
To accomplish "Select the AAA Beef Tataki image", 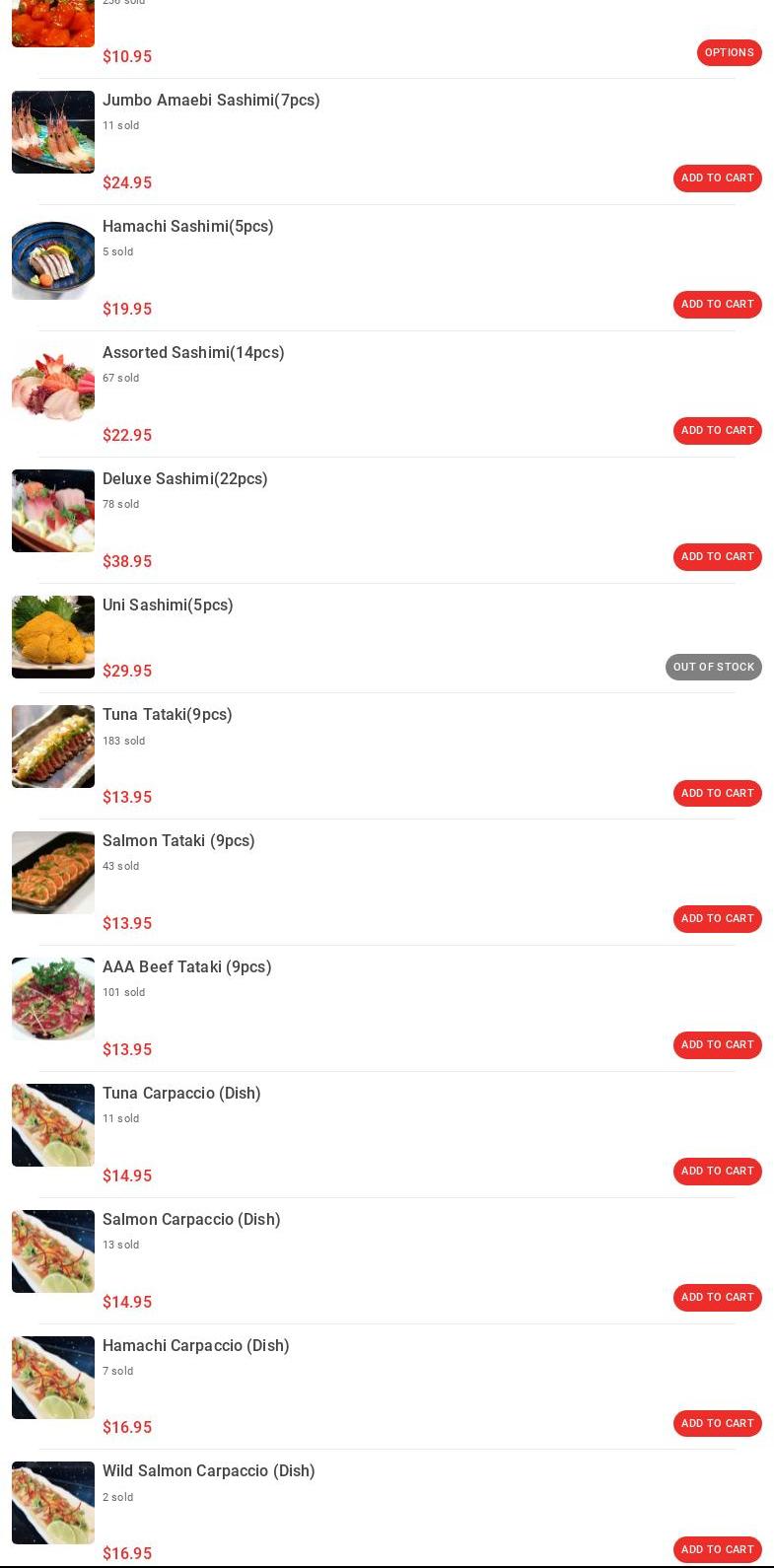I will [x=53, y=999].
